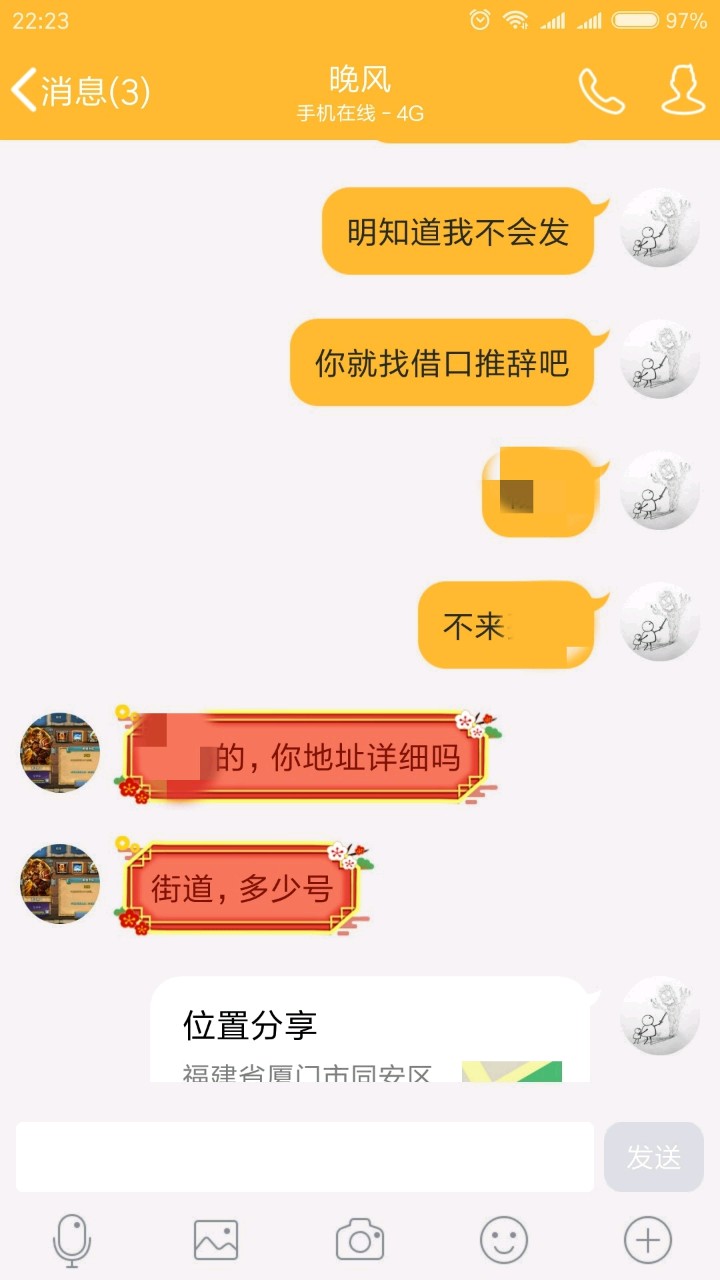The image size is (720, 1280).
Task: Go back to the 消息 list
Action: [x=80, y=92]
